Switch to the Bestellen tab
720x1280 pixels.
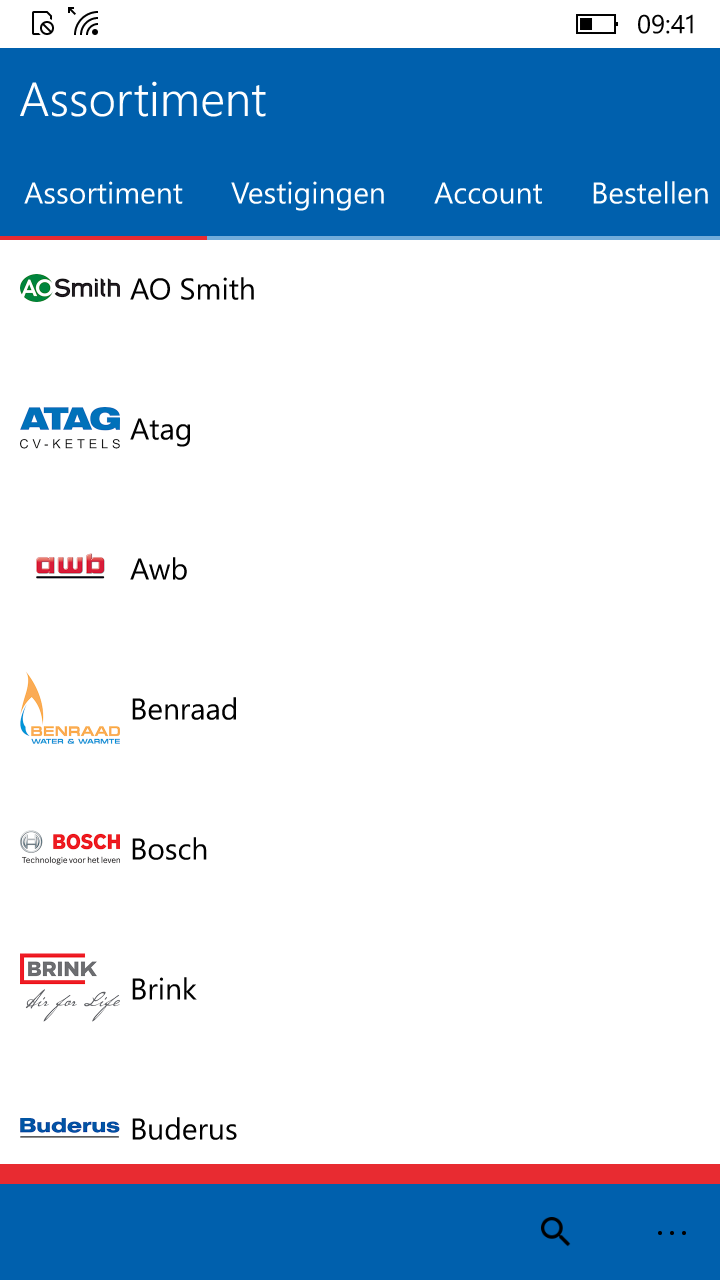(650, 193)
